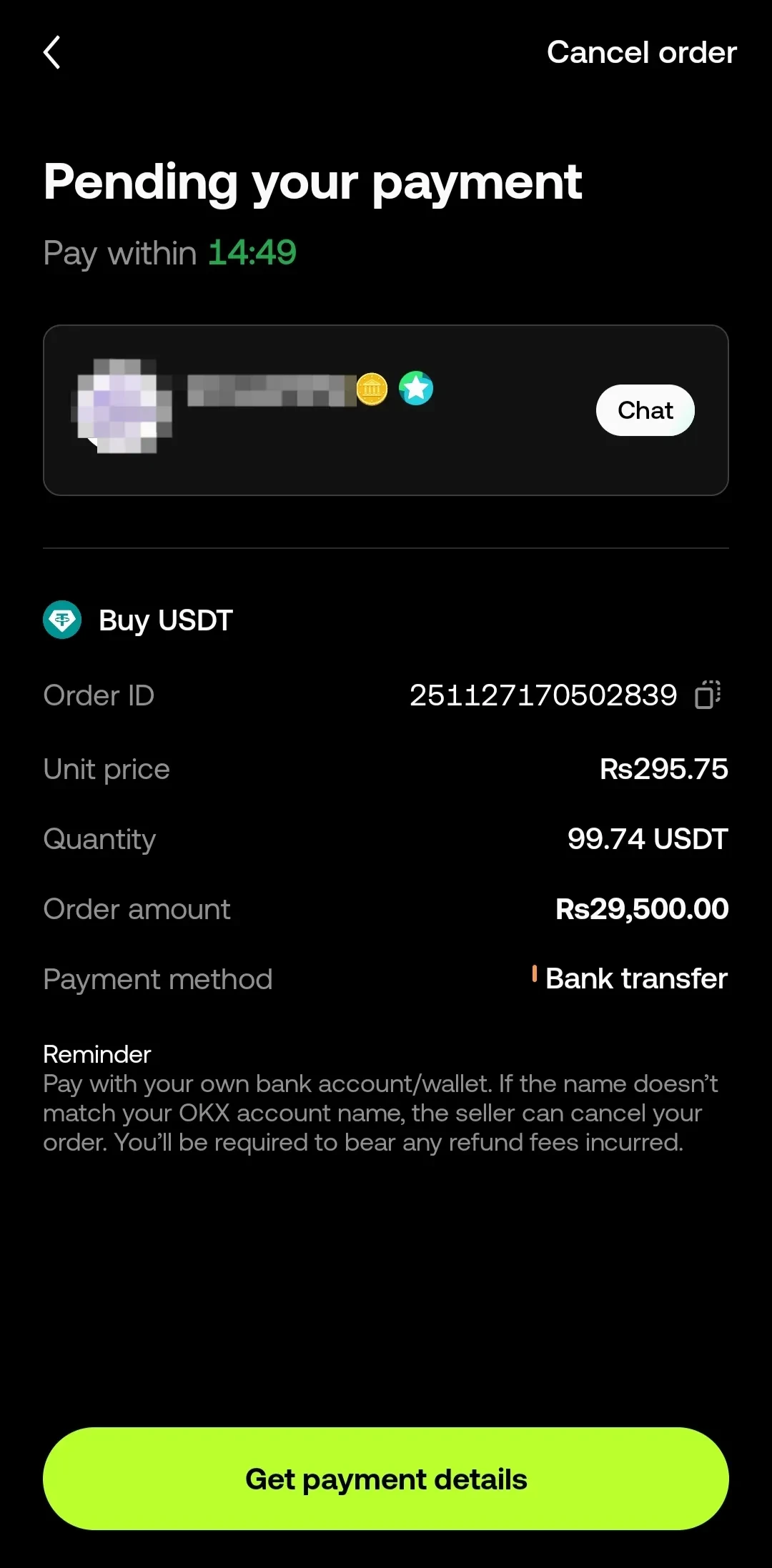The height and width of the screenshot is (1568, 772).
Task: Expand the seller info card
Action: coord(386,409)
